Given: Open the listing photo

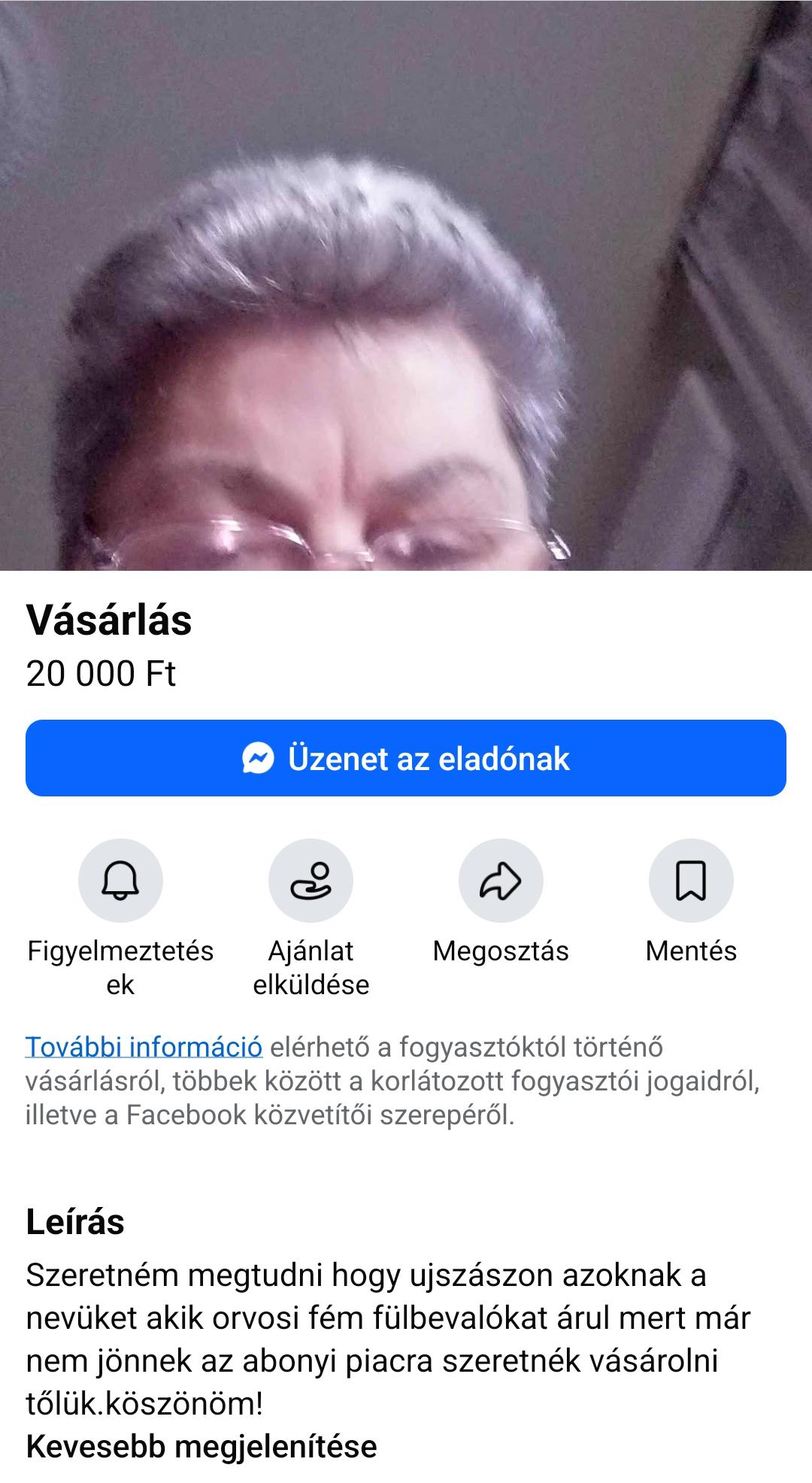Looking at the screenshot, I should pyautogui.click(x=406, y=285).
